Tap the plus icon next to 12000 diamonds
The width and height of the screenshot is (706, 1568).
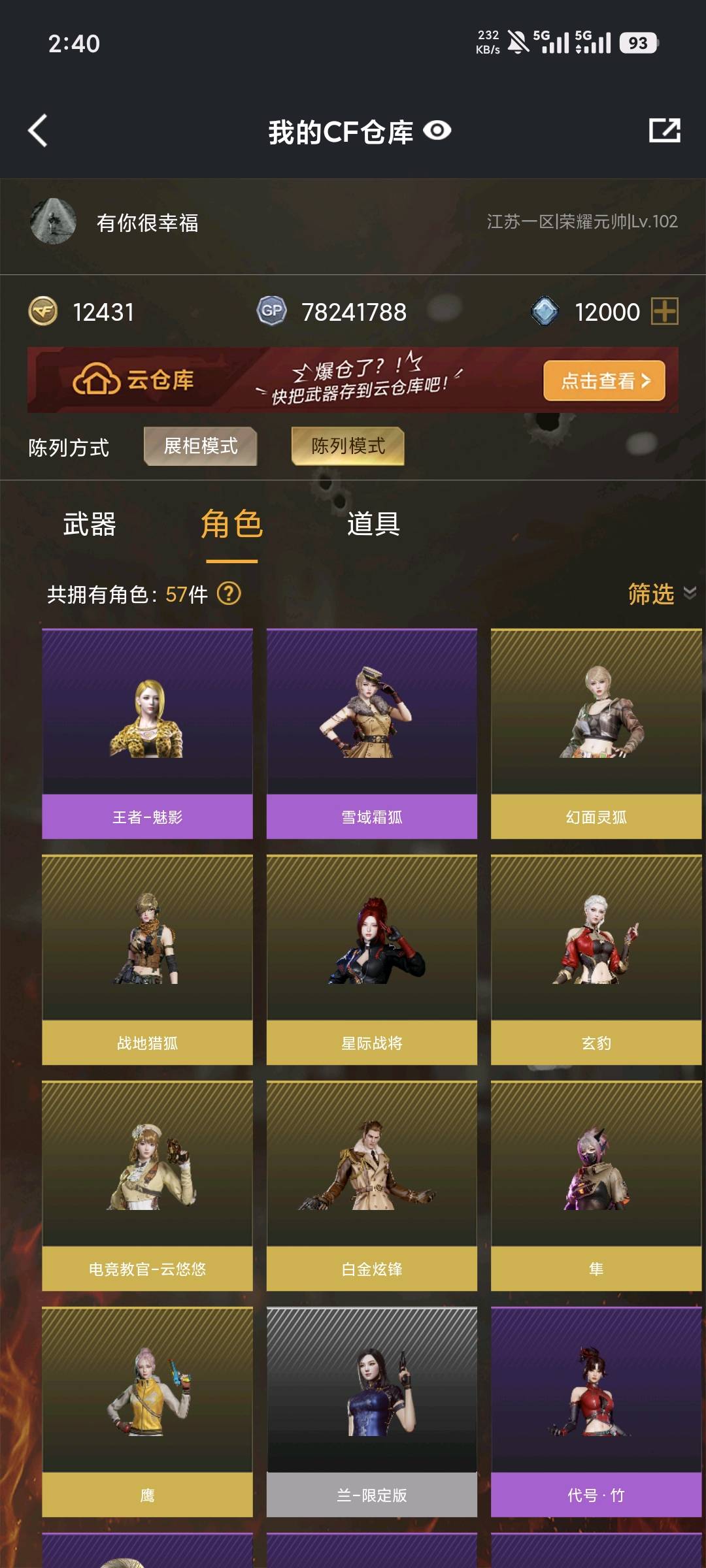[x=665, y=311]
